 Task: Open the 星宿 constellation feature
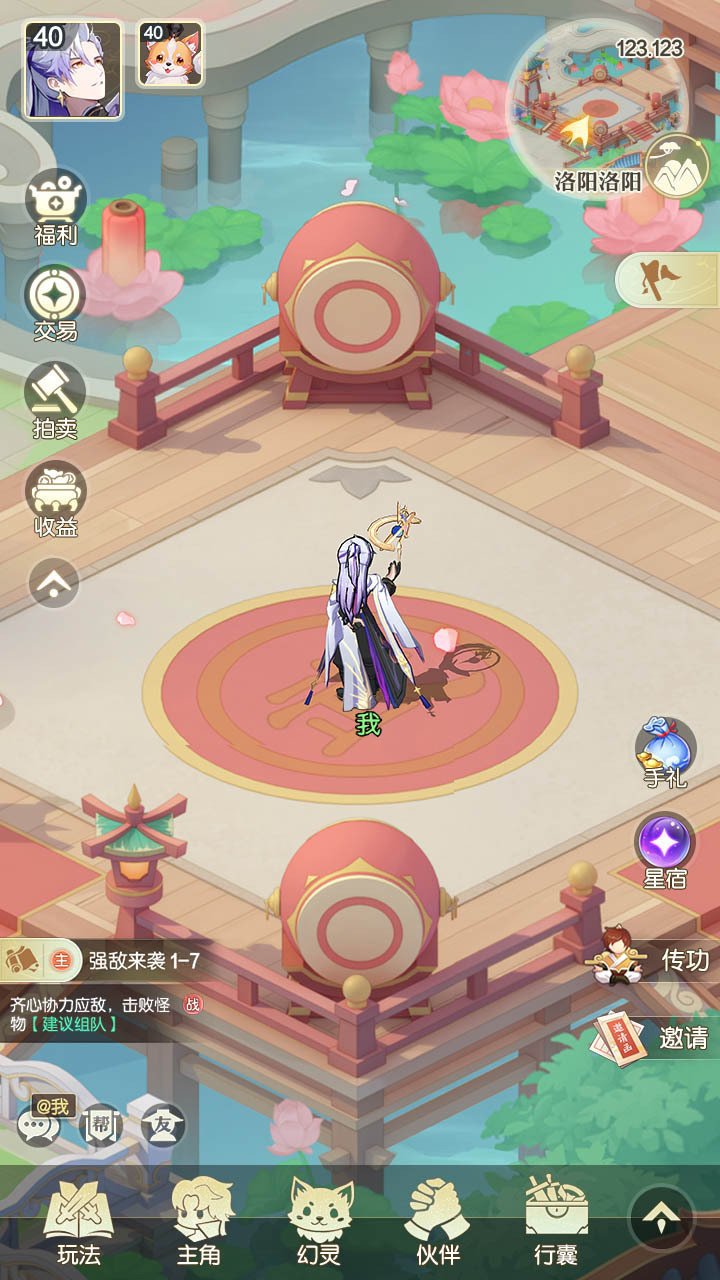[665, 848]
